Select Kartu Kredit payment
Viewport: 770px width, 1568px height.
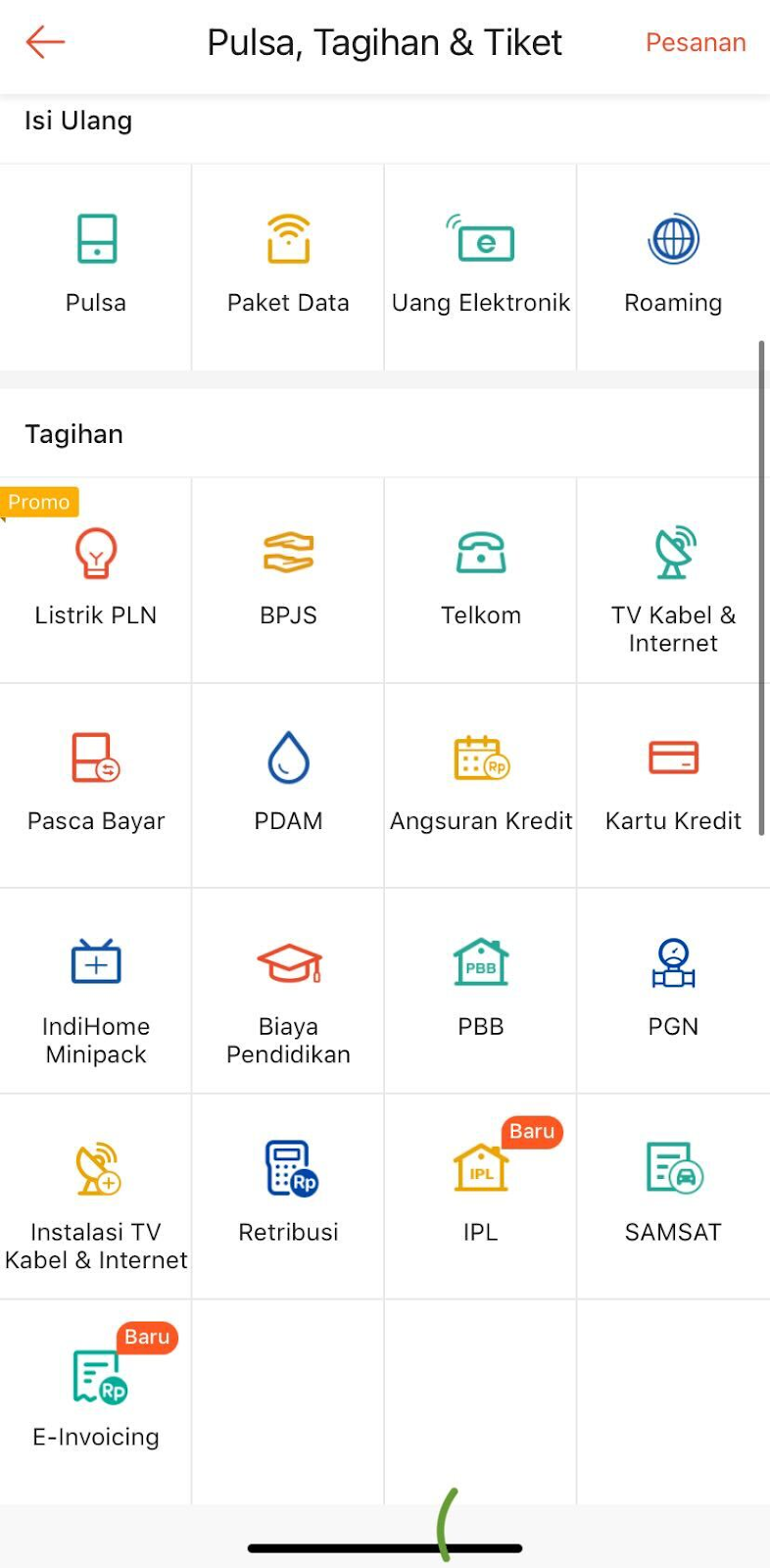[674, 786]
